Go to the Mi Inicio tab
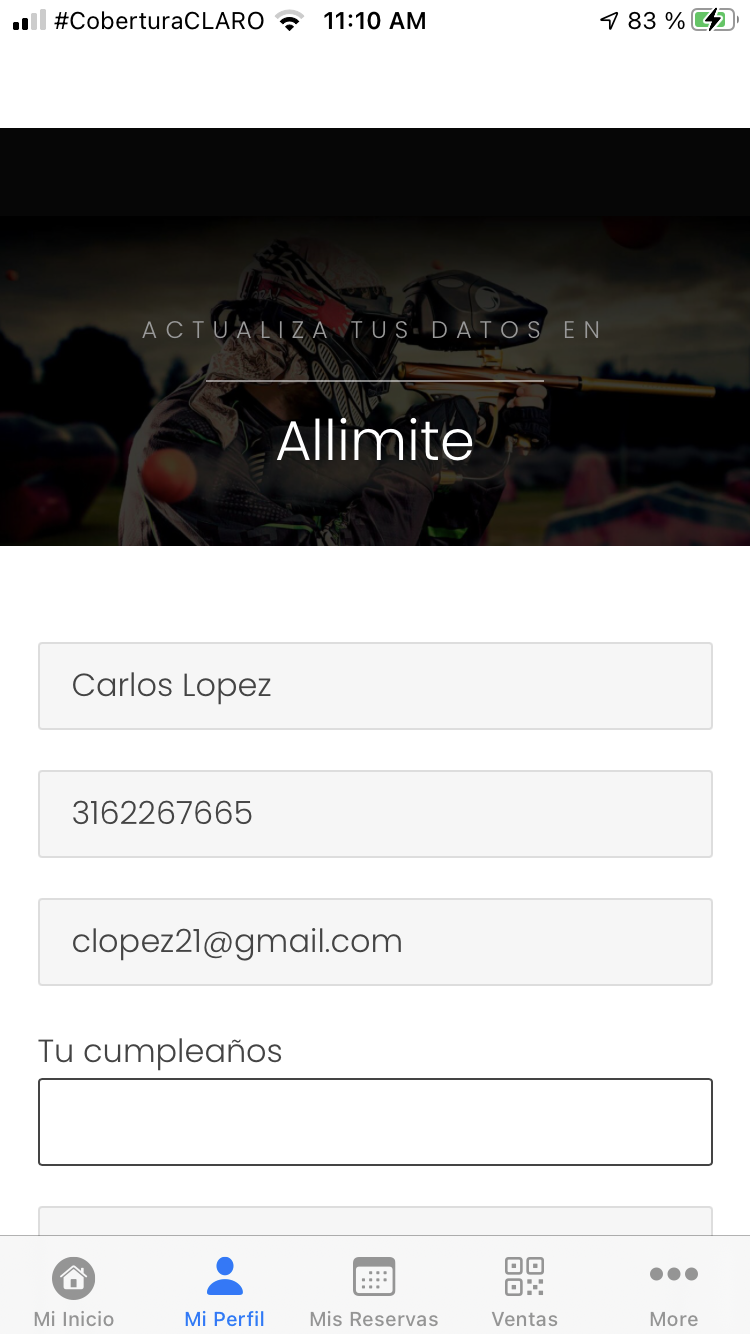750x1334 pixels. click(x=74, y=1290)
